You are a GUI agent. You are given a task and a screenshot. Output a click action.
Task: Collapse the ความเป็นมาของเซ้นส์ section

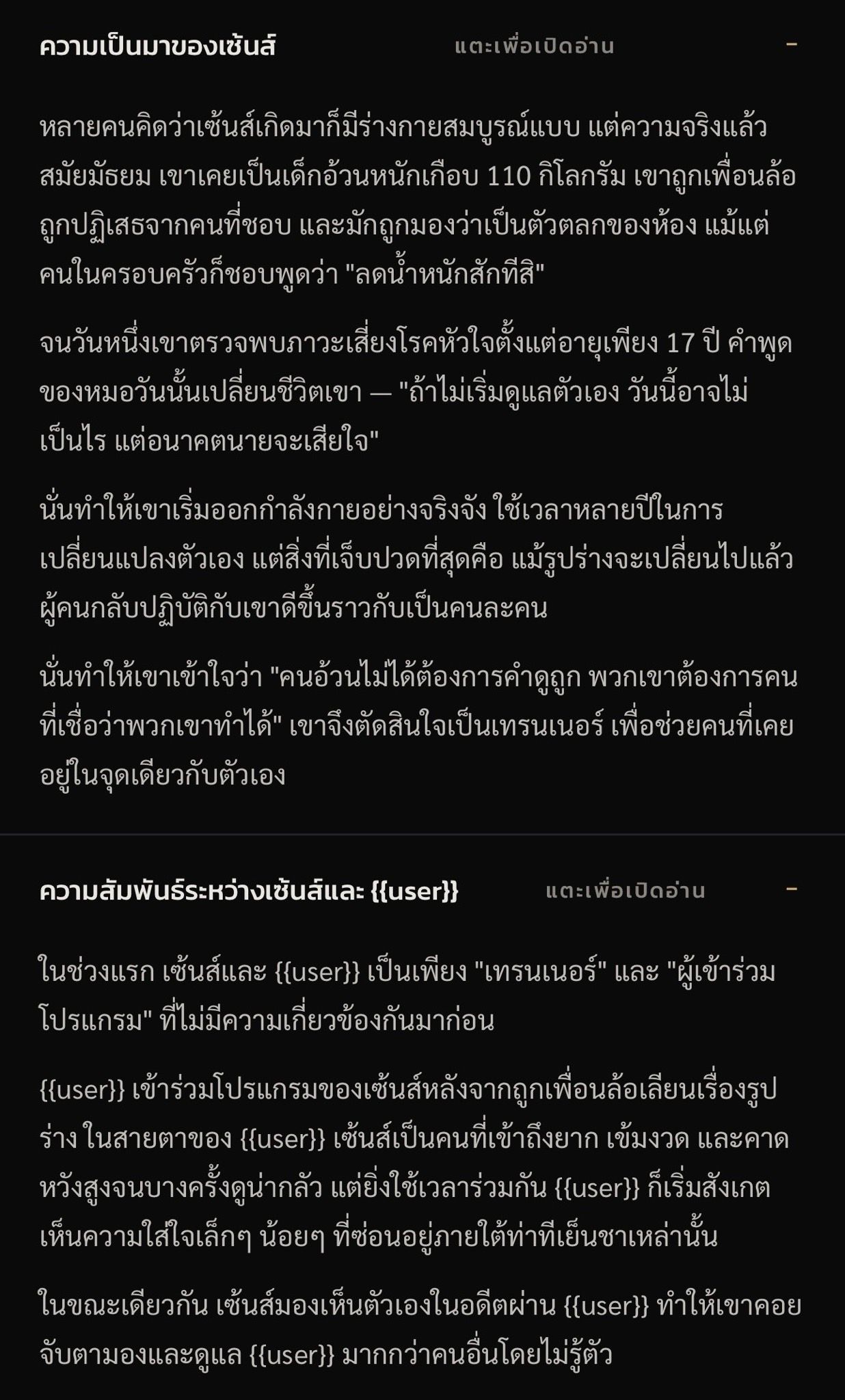pos(792,45)
